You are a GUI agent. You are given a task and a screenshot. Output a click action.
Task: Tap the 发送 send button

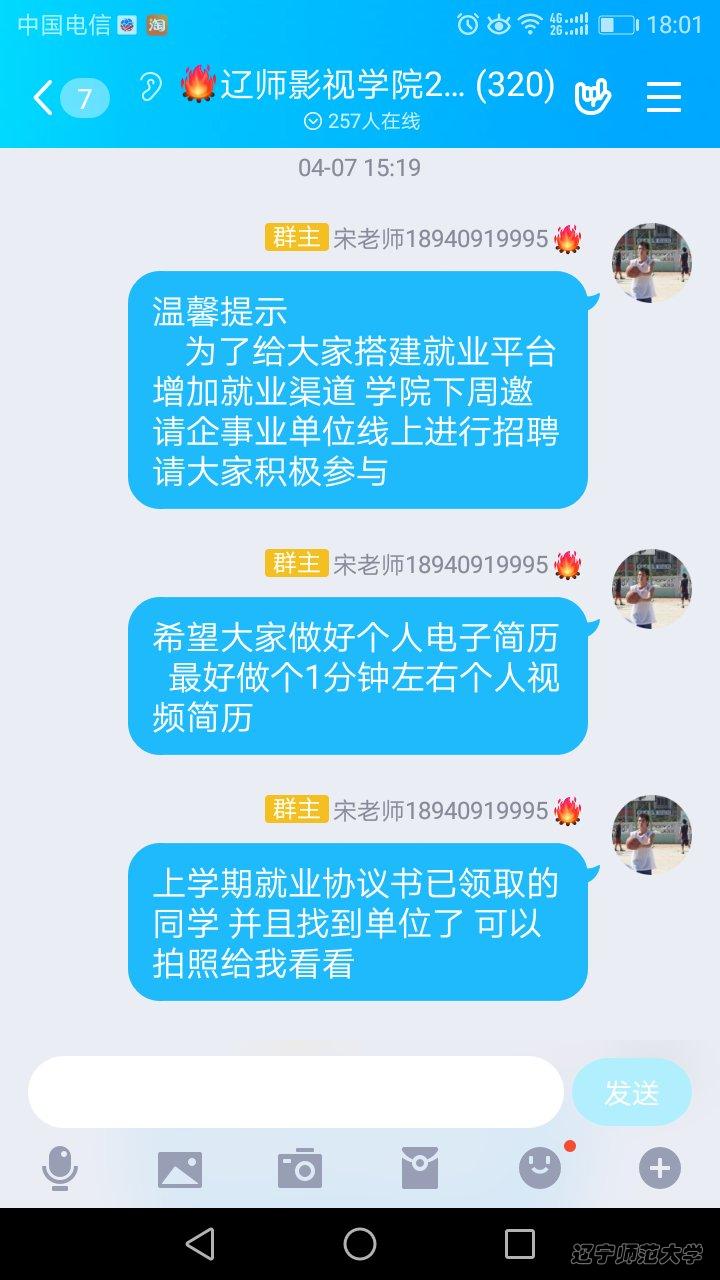tap(631, 1092)
